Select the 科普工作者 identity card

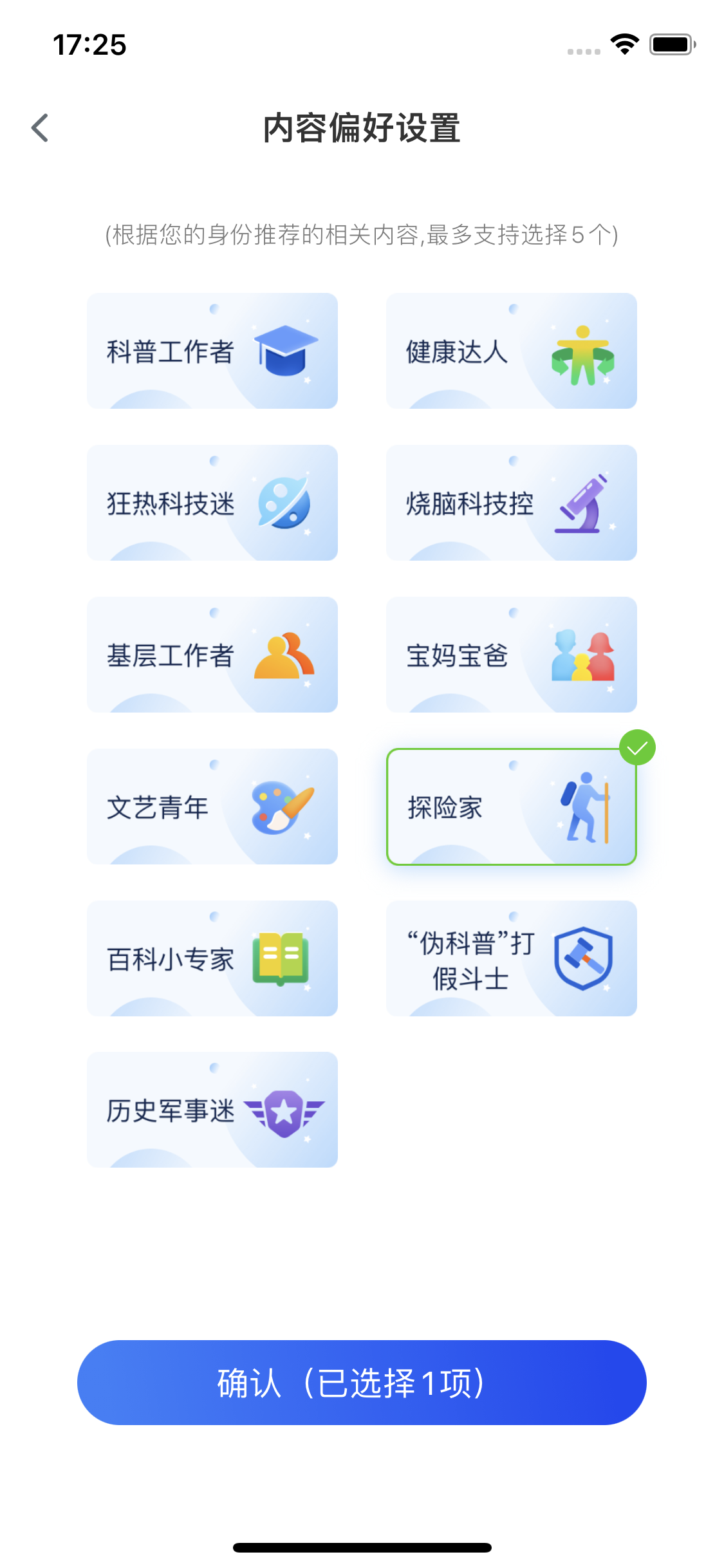click(212, 351)
